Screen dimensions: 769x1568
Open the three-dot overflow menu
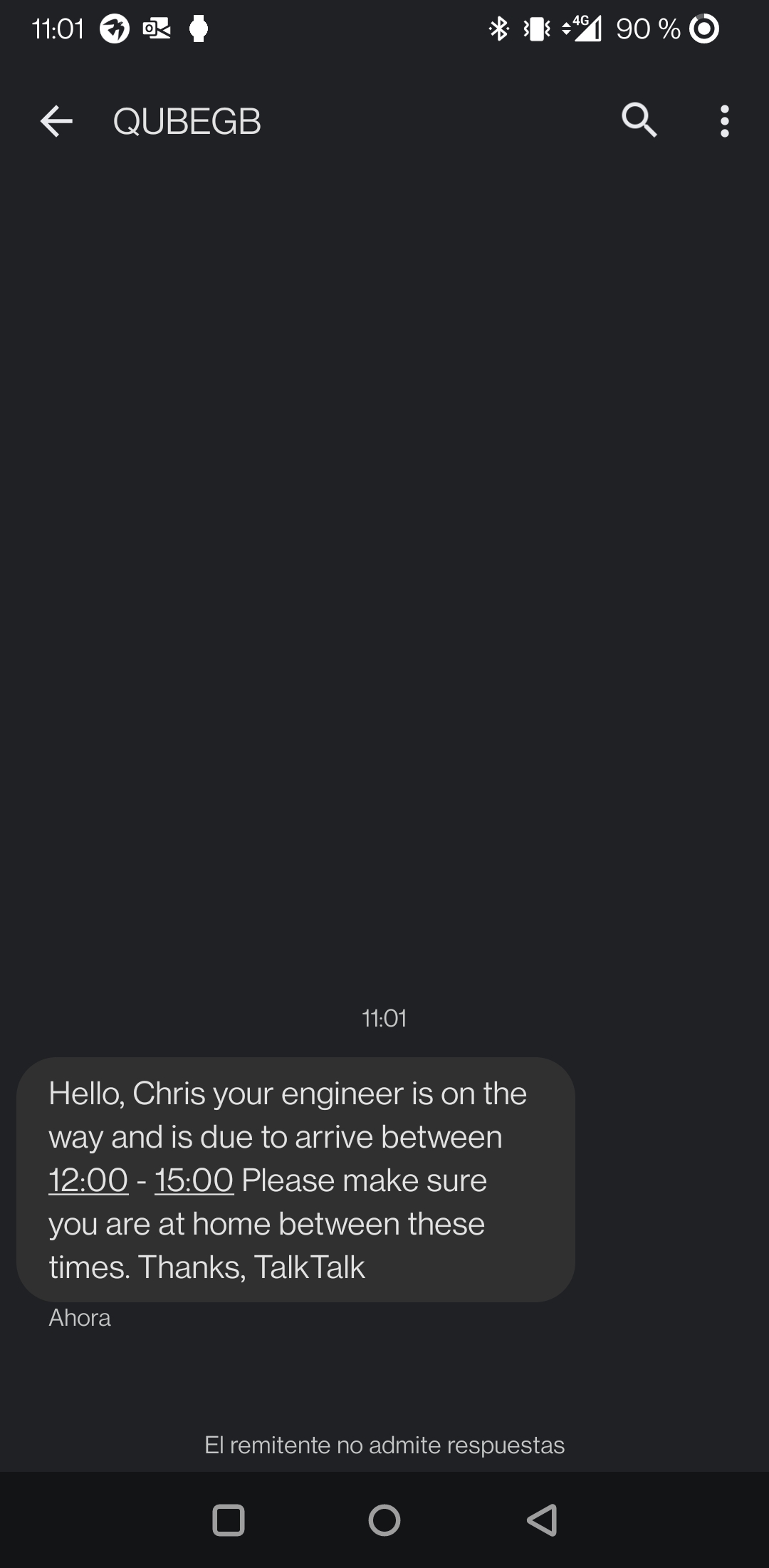point(724,121)
